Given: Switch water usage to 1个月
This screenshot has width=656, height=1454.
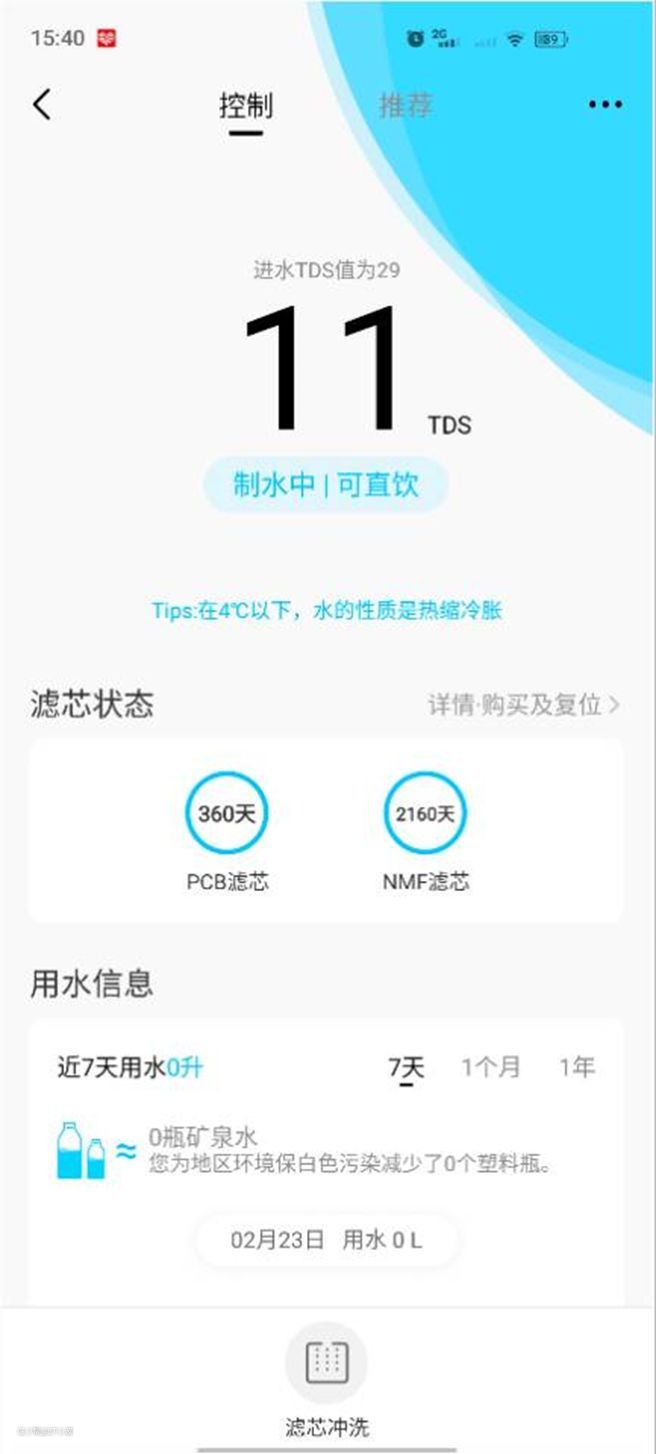Looking at the screenshot, I should [x=491, y=1067].
